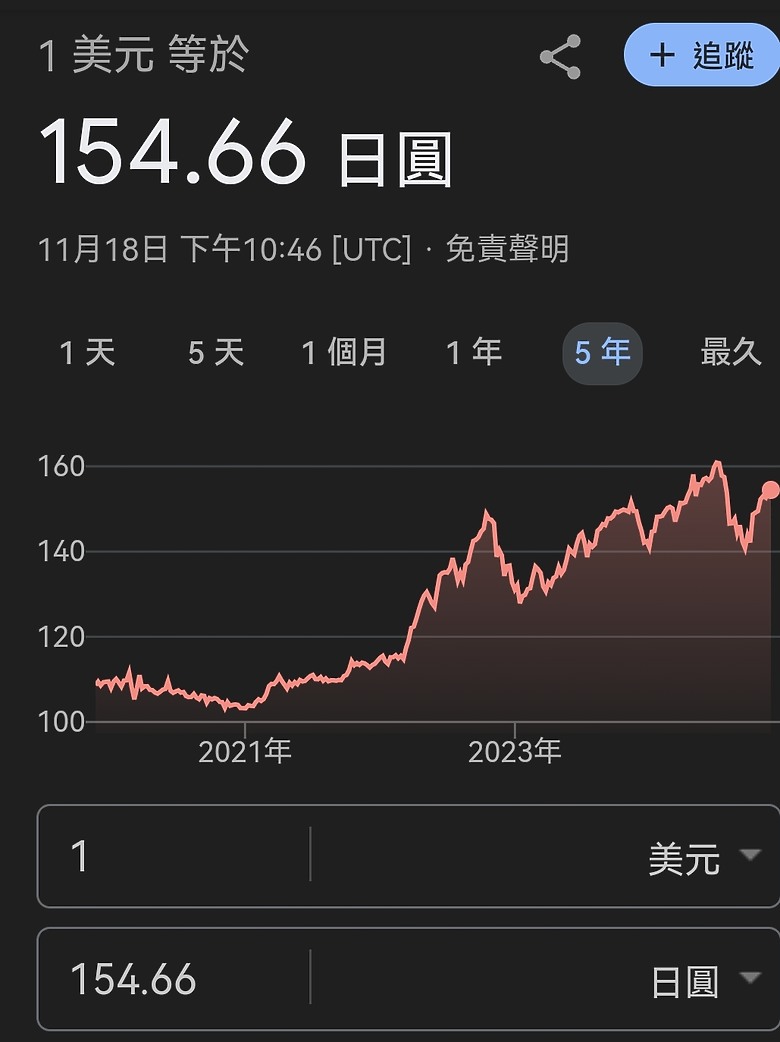This screenshot has width=780, height=1042.
Task: Switch chart to 1 天 range
Action: pos(87,352)
